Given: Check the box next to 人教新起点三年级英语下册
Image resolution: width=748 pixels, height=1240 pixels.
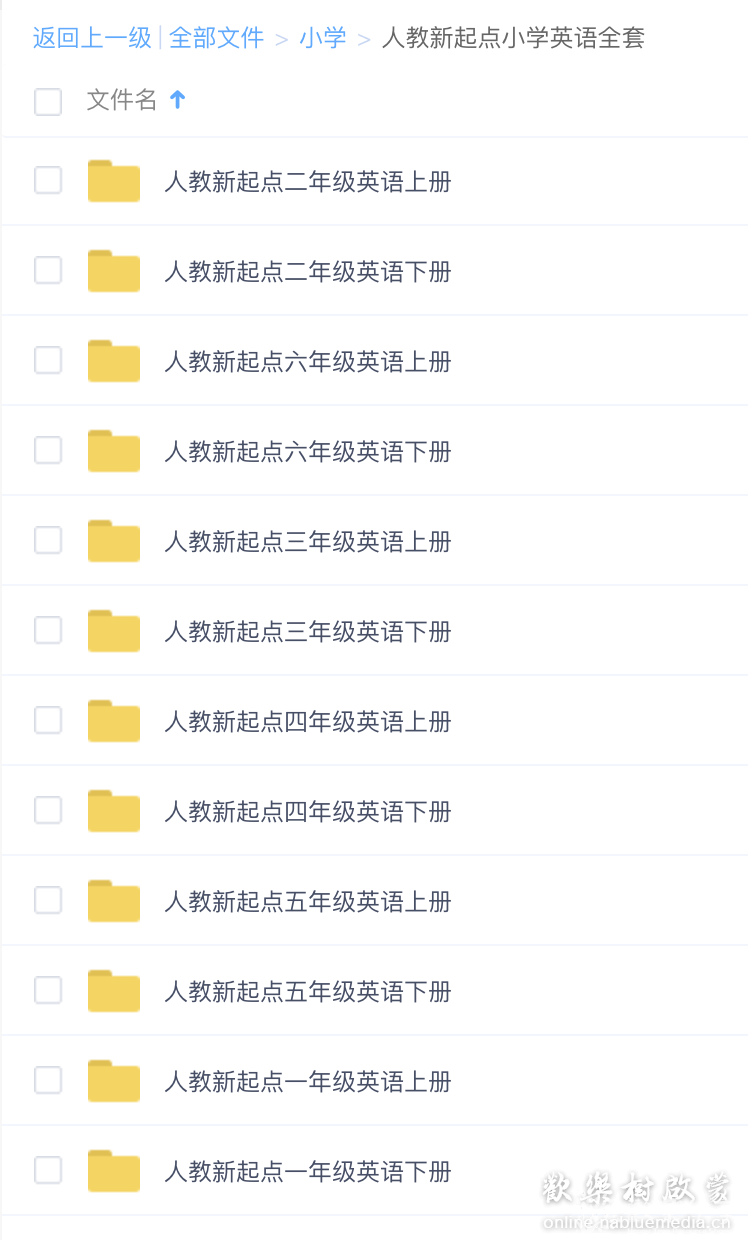Looking at the screenshot, I should pos(47,630).
